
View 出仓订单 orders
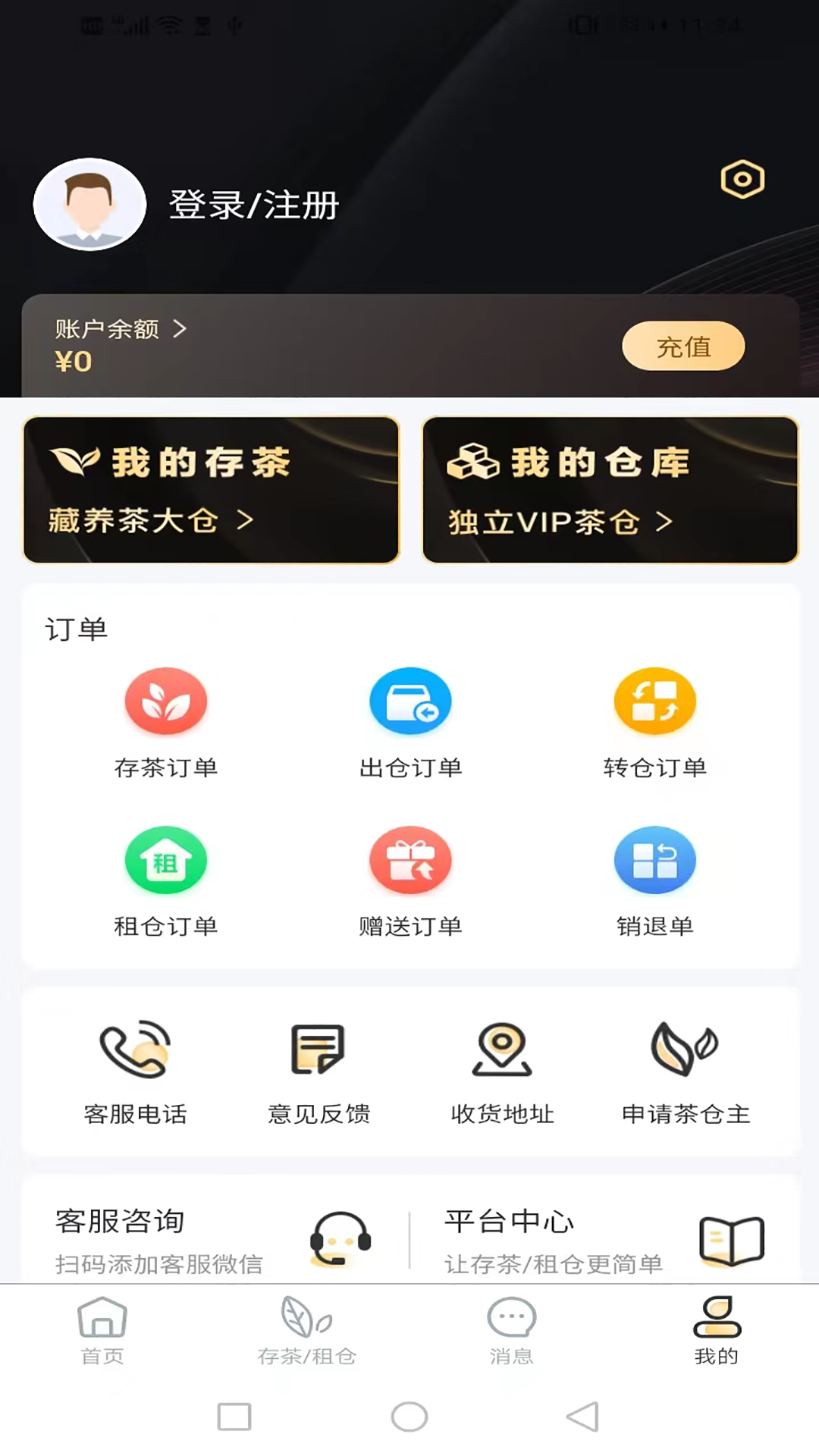click(x=410, y=721)
